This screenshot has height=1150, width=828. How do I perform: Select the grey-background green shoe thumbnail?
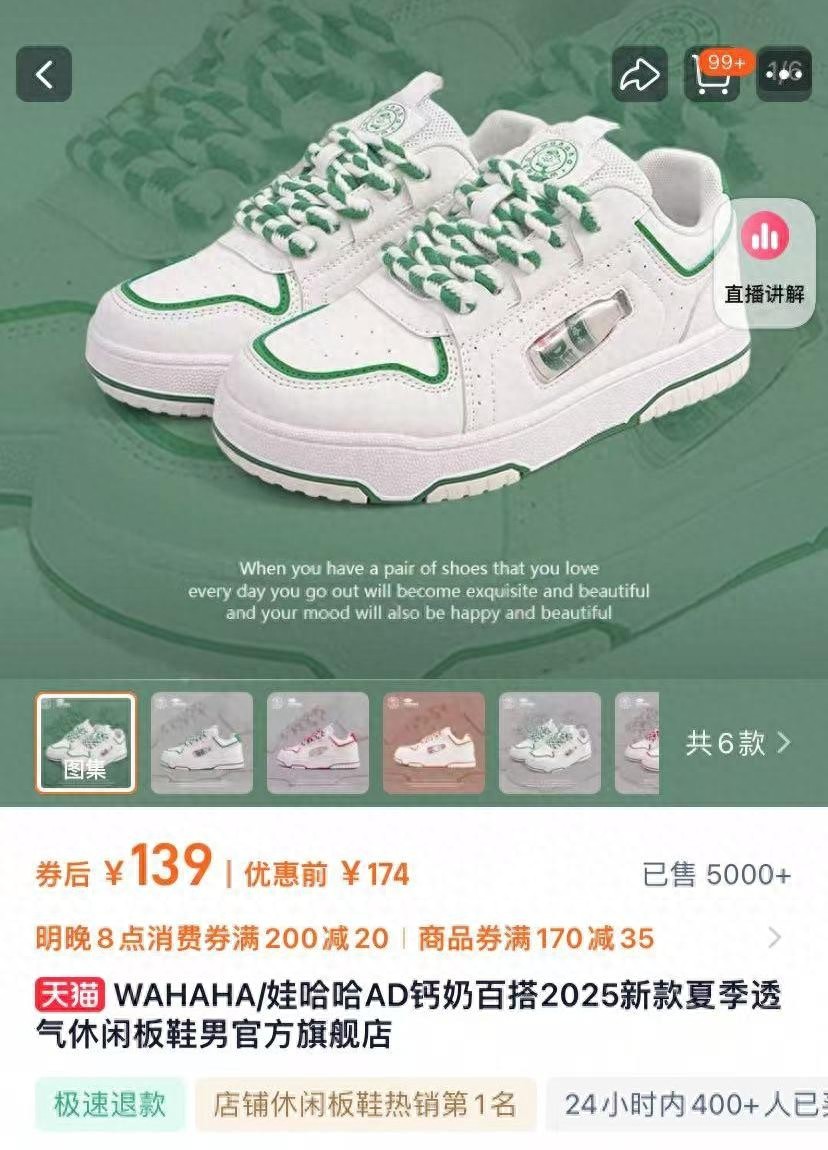click(201, 743)
